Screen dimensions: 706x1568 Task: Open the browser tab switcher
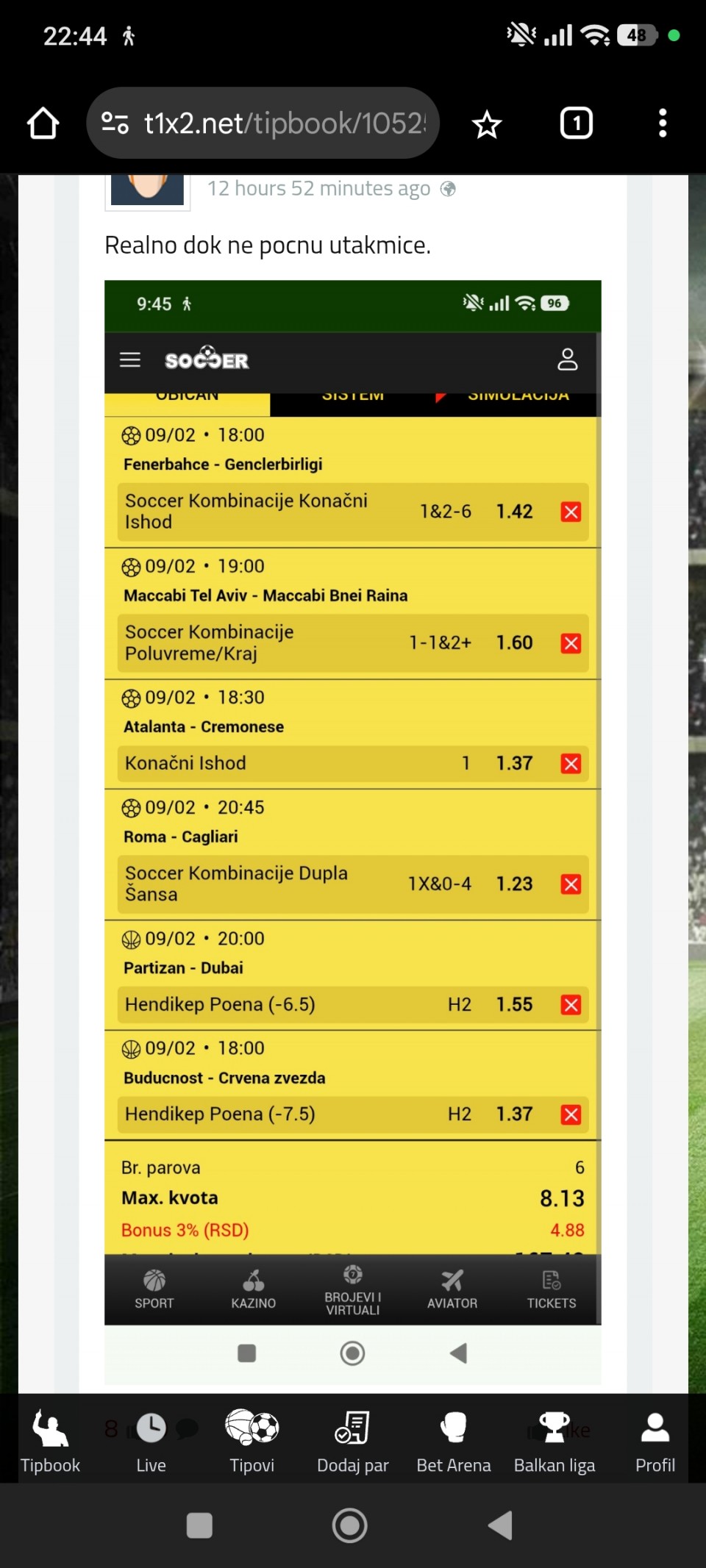pos(577,123)
